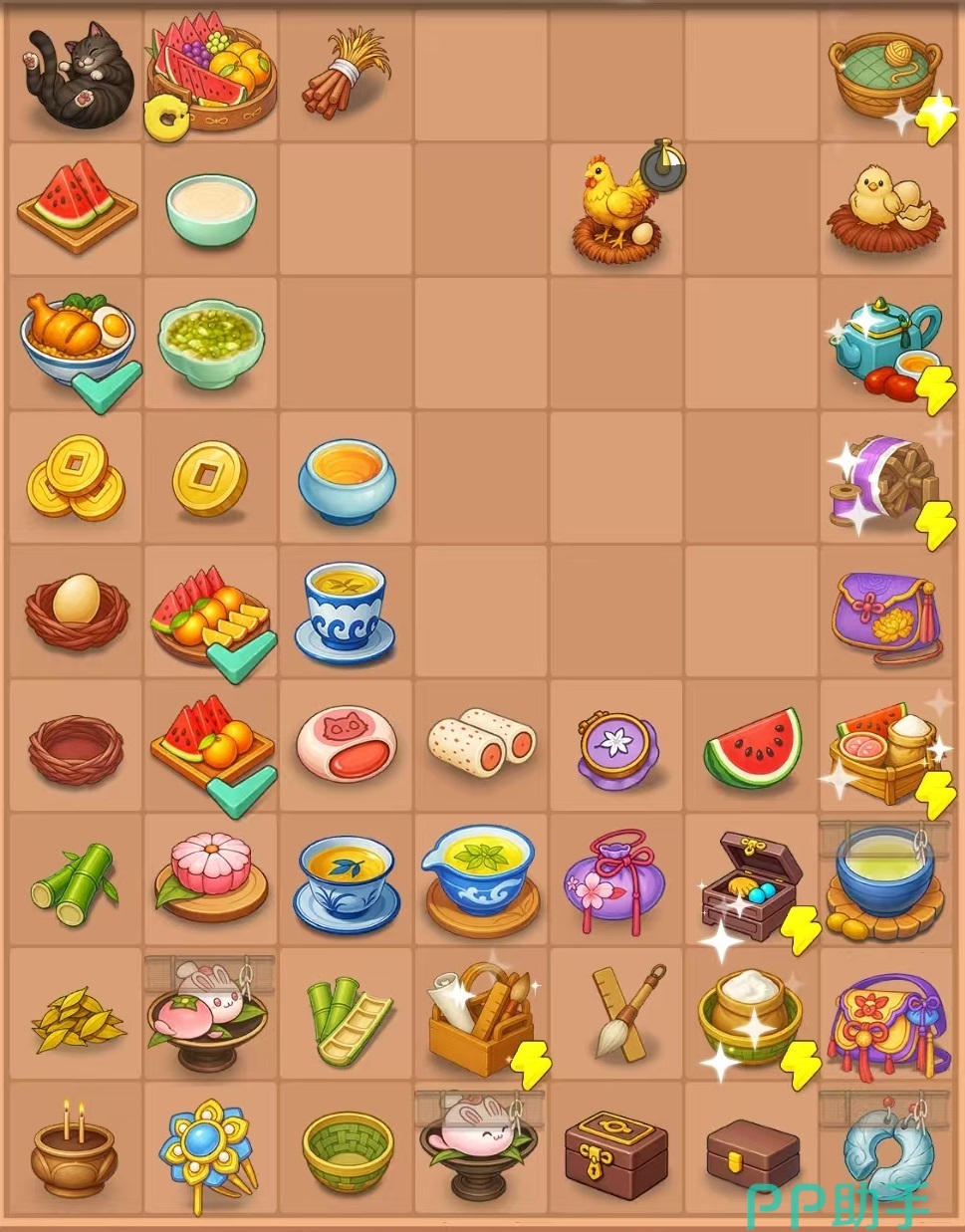Tap the empty twig nest

click(x=76, y=748)
